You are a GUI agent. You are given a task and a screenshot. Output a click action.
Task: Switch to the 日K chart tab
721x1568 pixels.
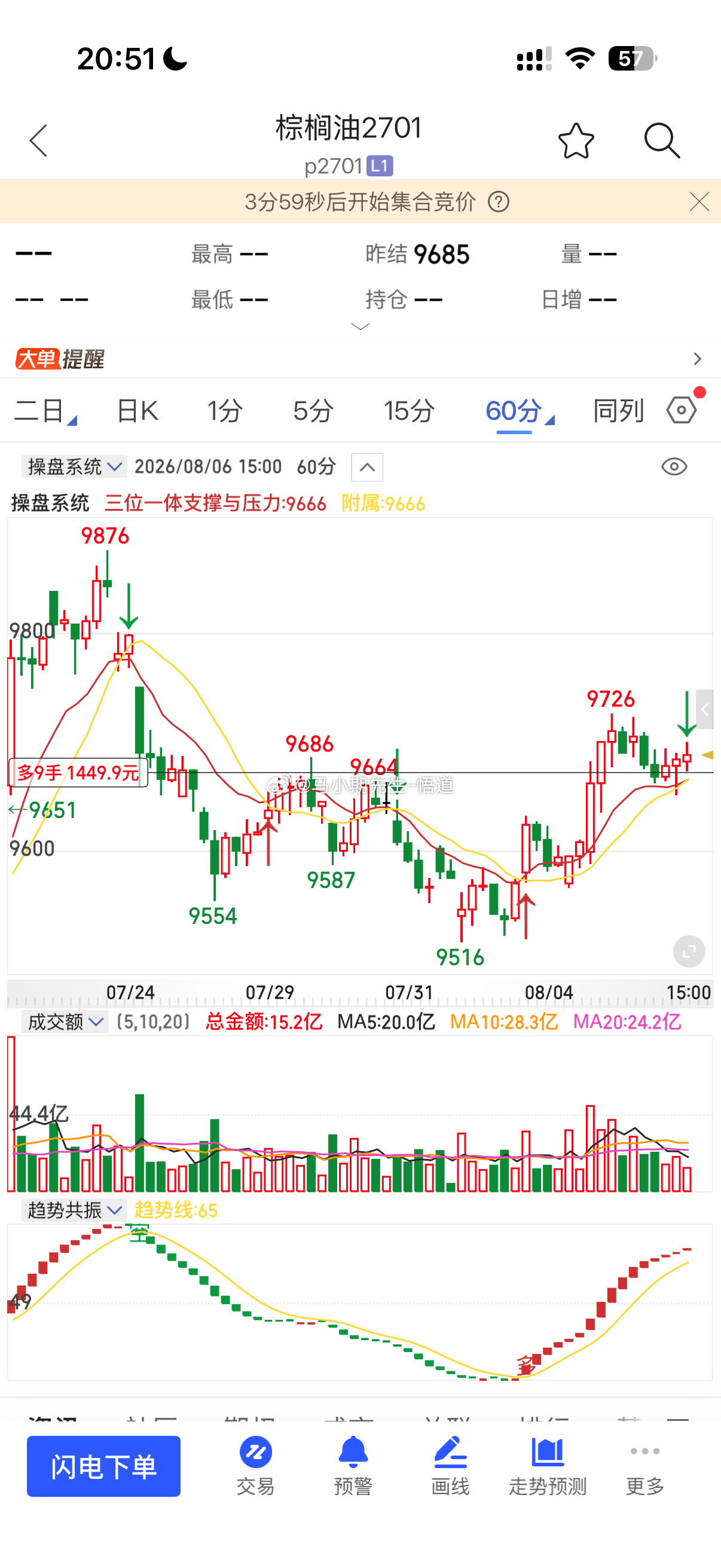[x=138, y=411]
